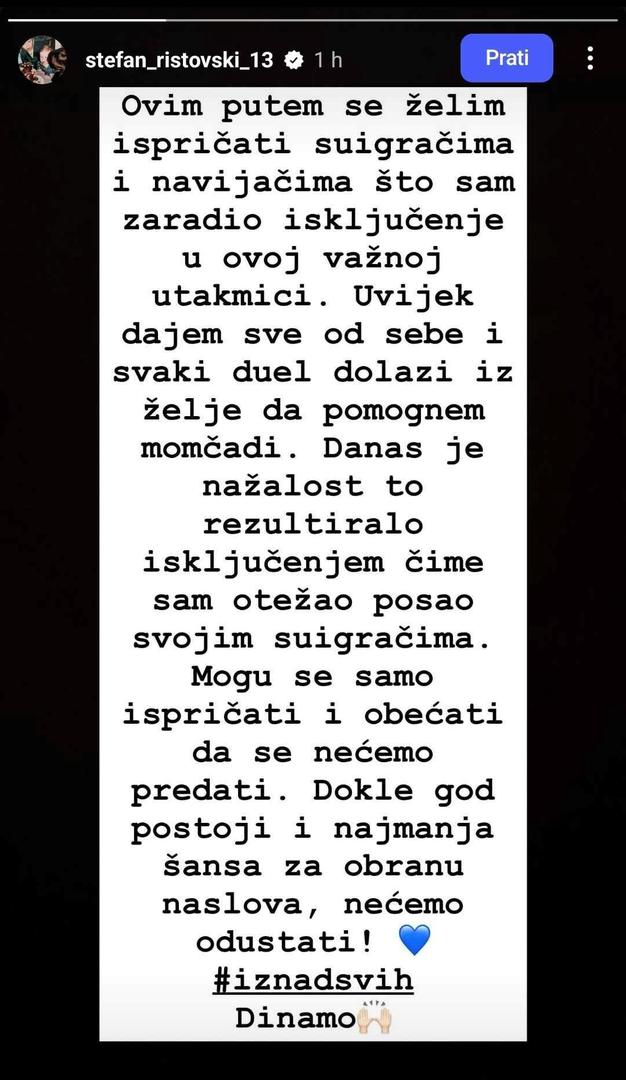626x1080 pixels.
Task: Follow the account with Prati button
Action: coord(507,58)
